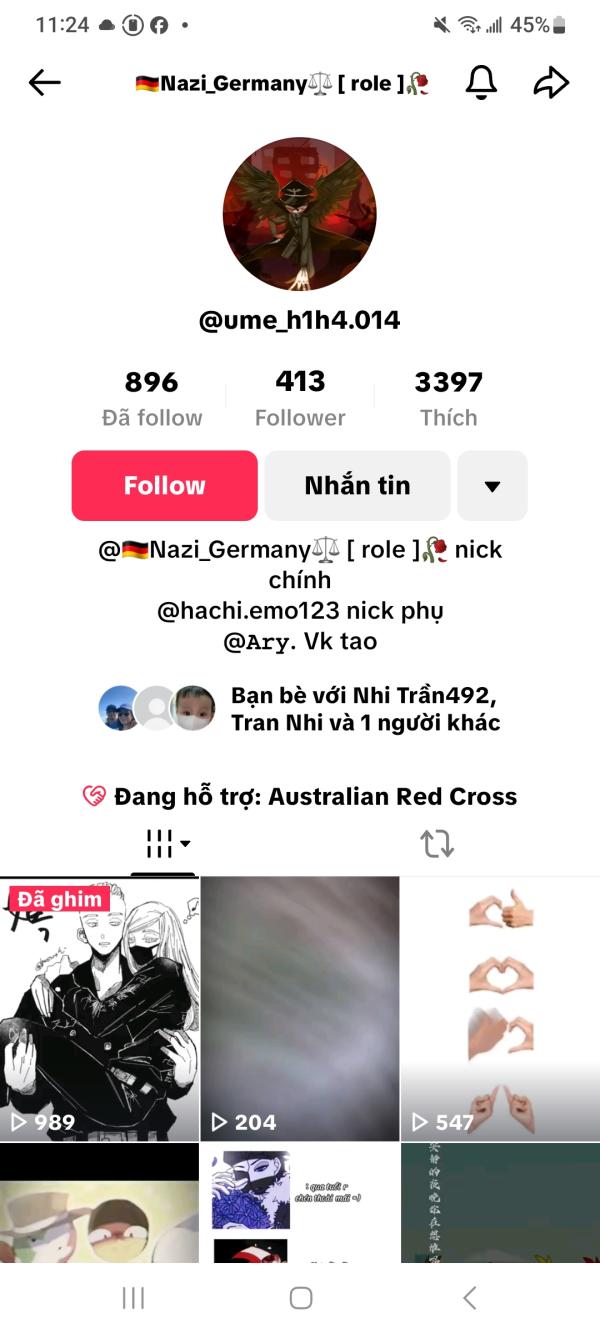Viewport: 600px width, 1333px height.
Task: Open the 413 Follower list
Action: pyautogui.click(x=300, y=398)
